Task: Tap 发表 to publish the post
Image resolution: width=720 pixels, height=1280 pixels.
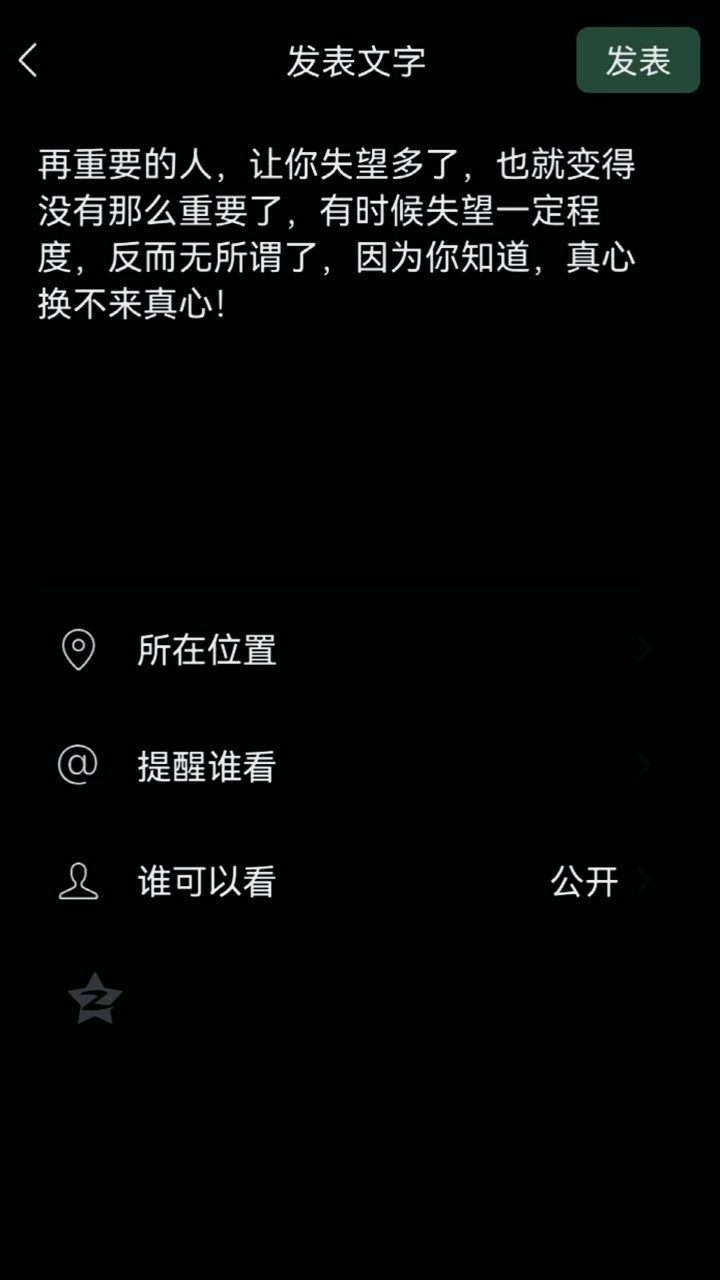Action: [x=638, y=60]
